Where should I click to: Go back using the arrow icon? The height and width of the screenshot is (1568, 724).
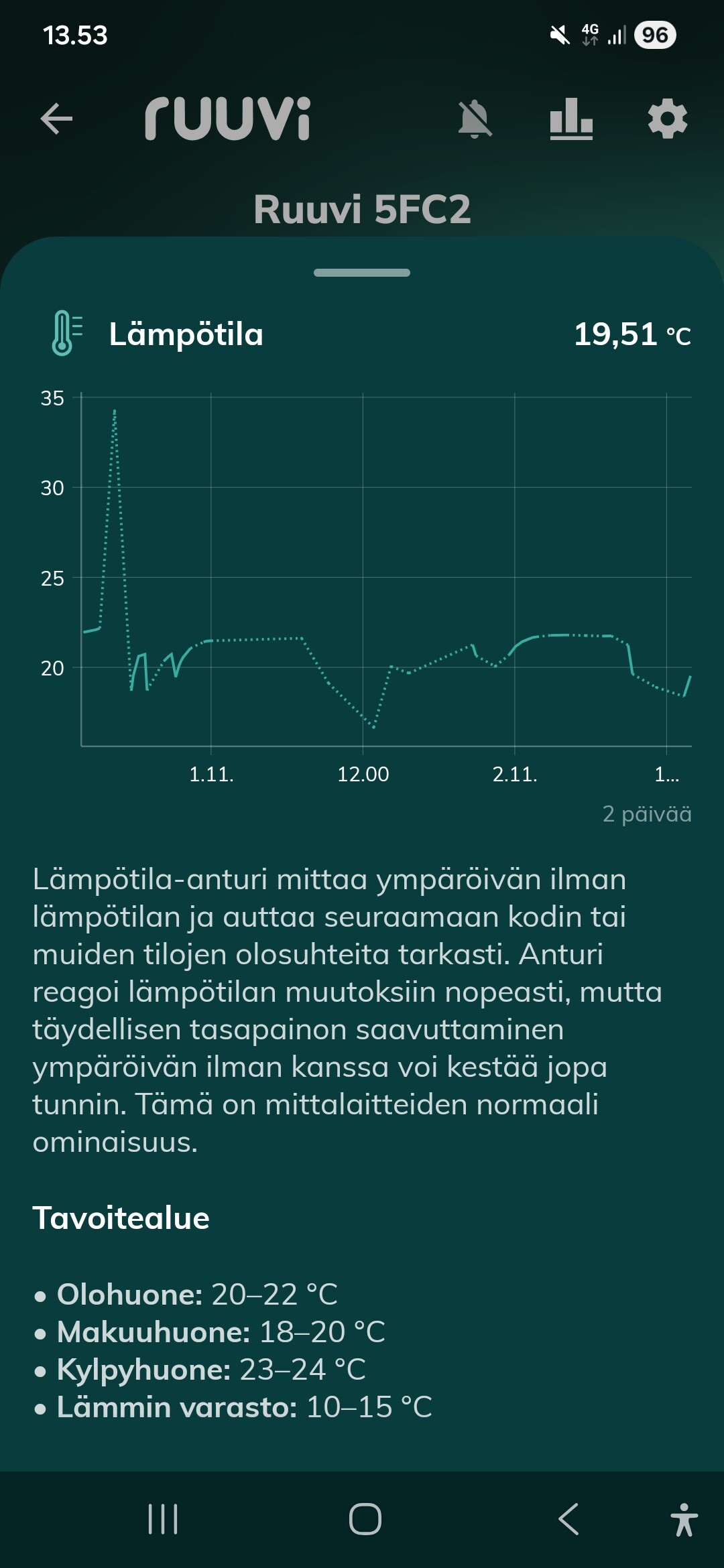pyautogui.click(x=56, y=119)
